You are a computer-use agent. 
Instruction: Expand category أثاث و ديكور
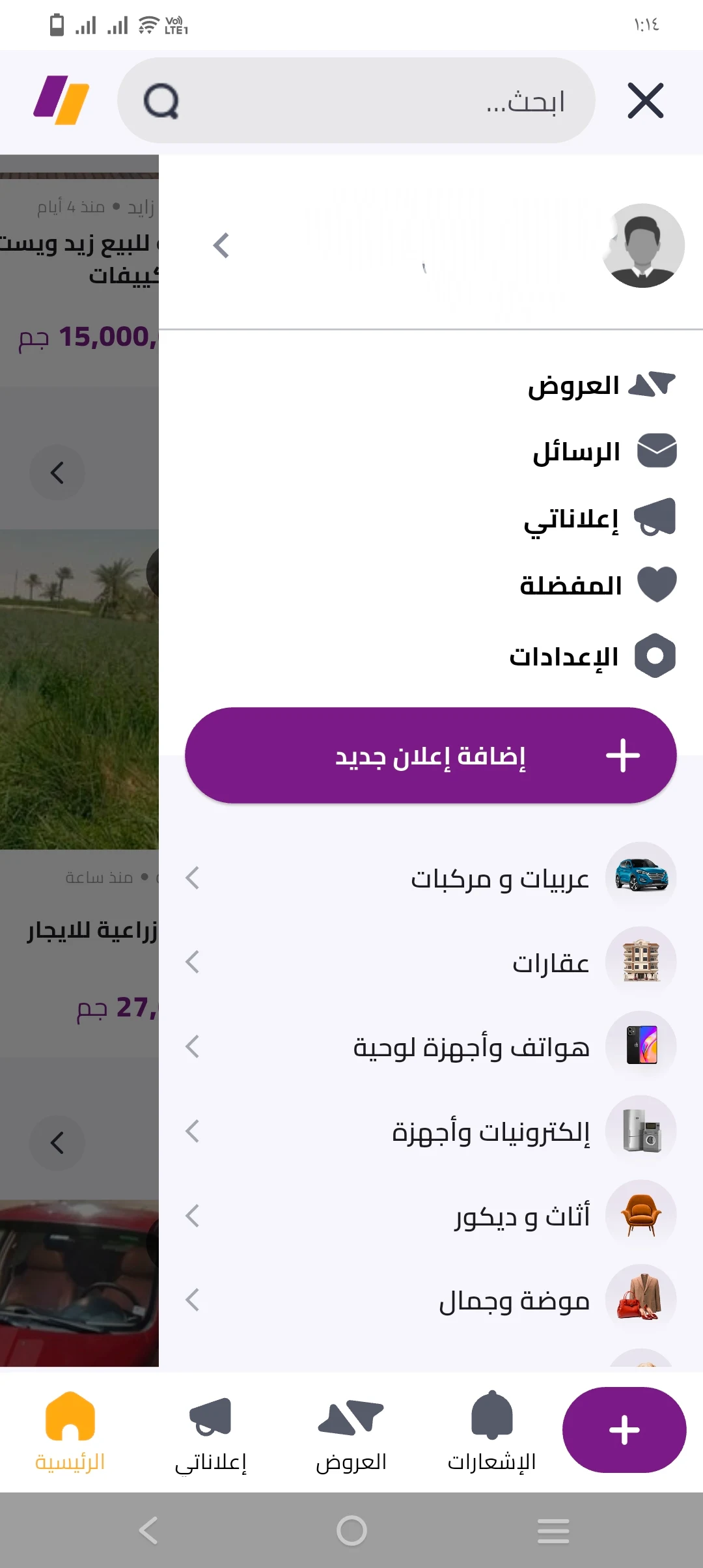pos(430,1216)
